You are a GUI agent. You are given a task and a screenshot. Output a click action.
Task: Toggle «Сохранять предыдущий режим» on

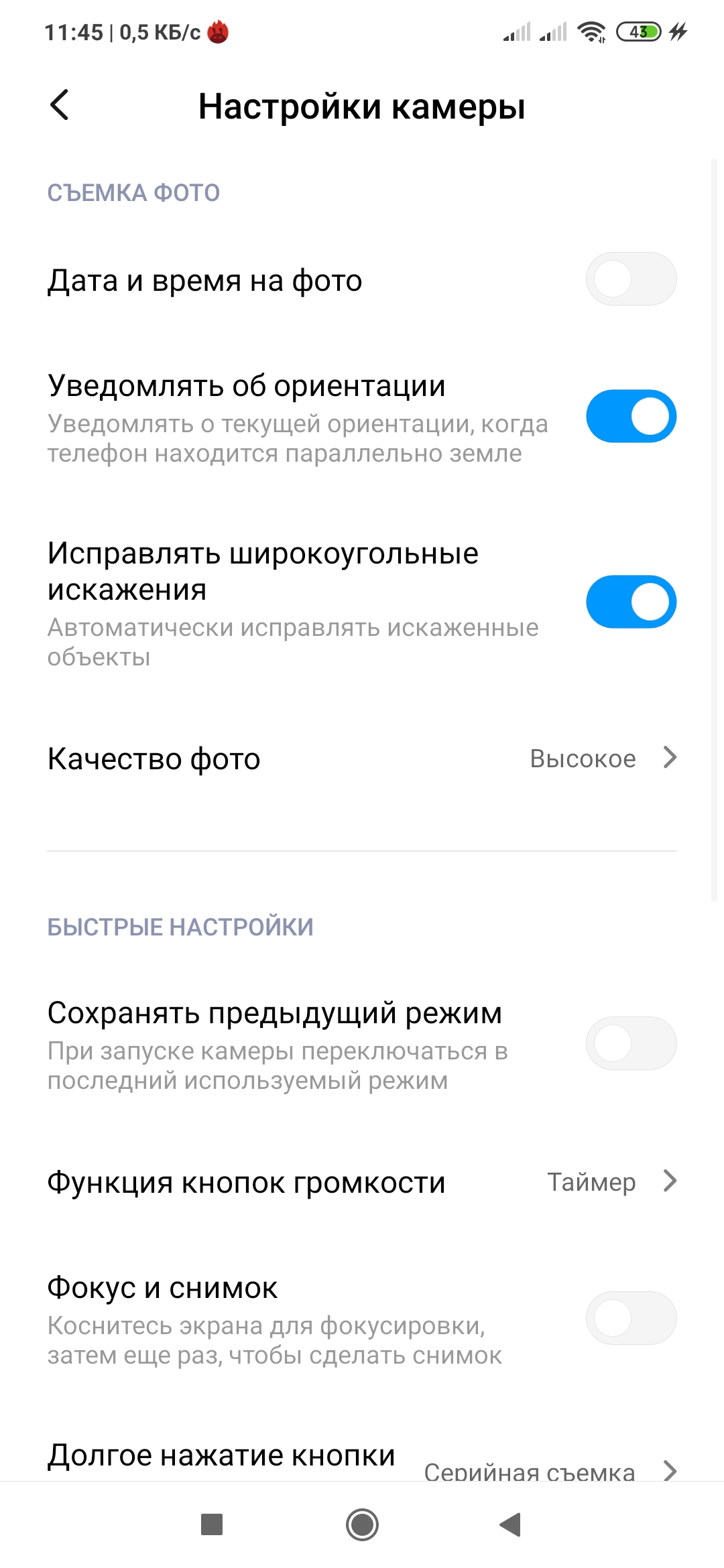[x=631, y=1043]
